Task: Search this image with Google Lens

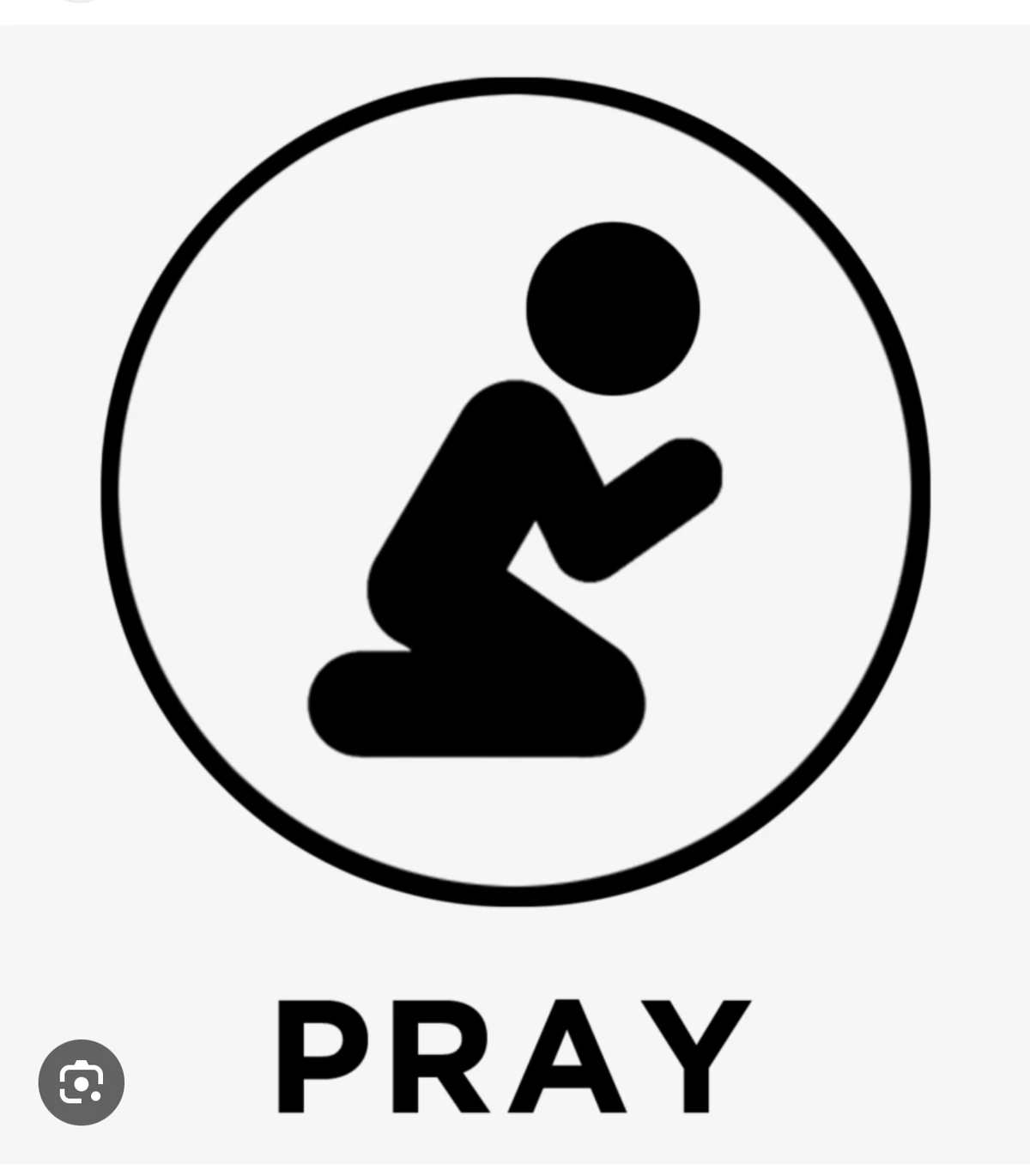Action: [x=82, y=1082]
